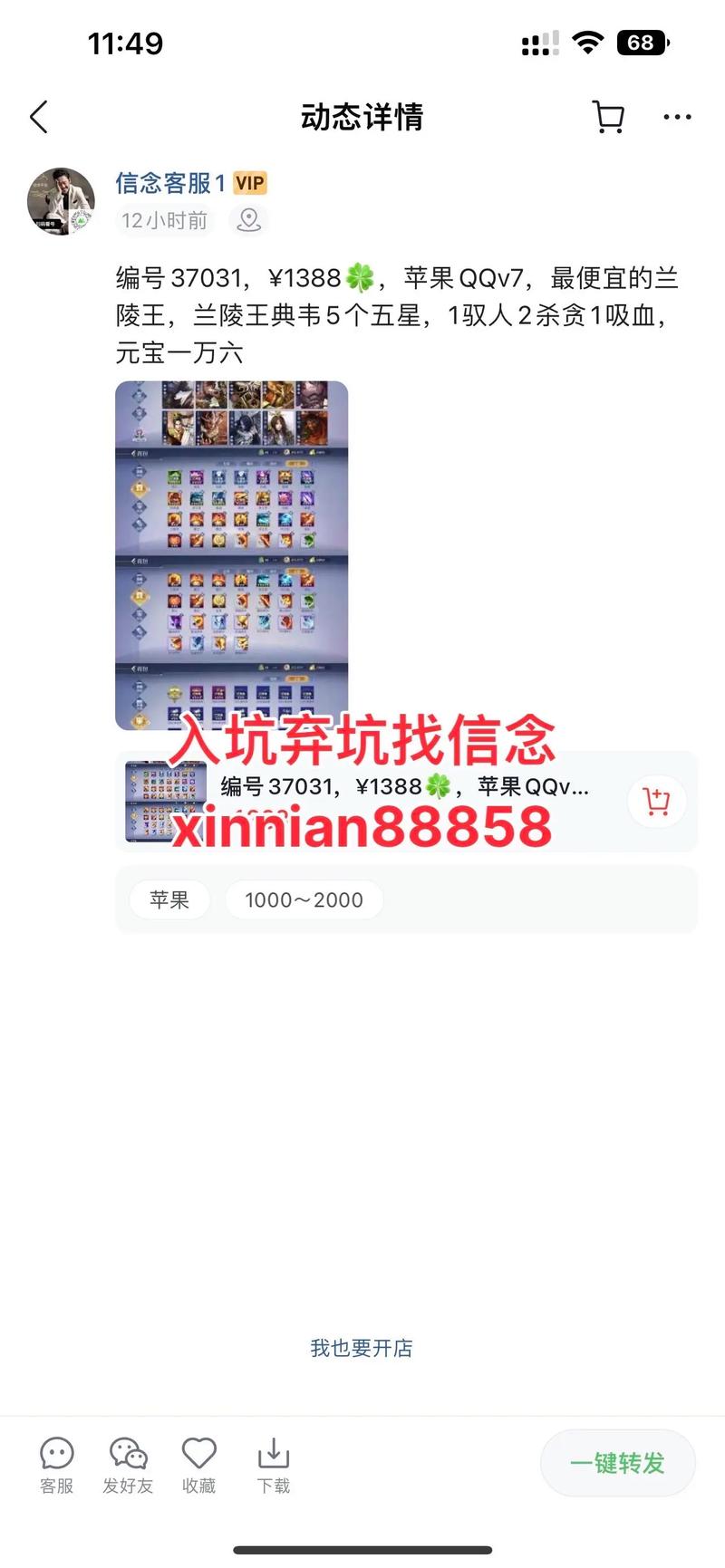The image size is (725, 1568).
Task: Tap the 一键转发 button
Action: tap(617, 1462)
